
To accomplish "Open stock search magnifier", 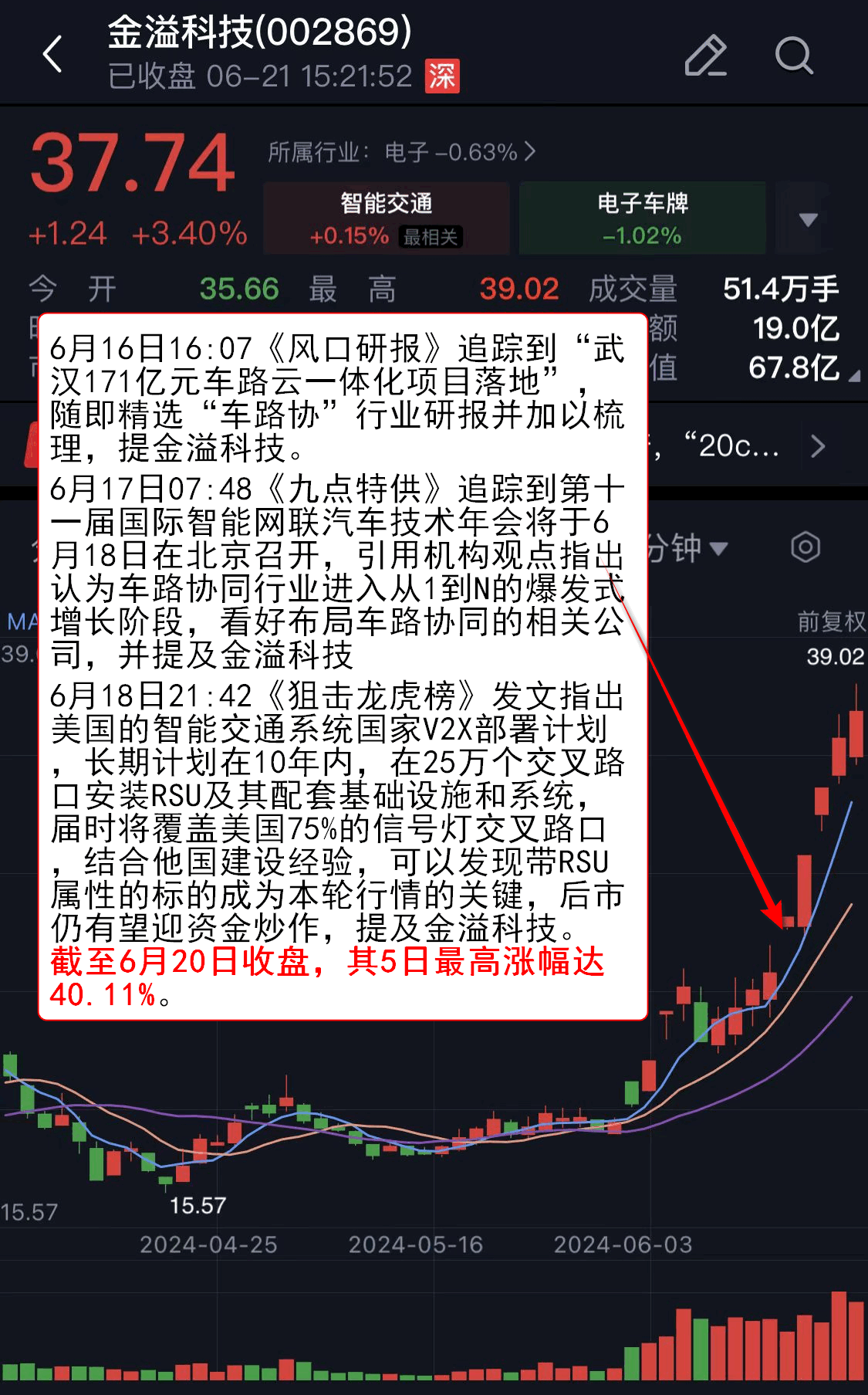I will pos(793,56).
